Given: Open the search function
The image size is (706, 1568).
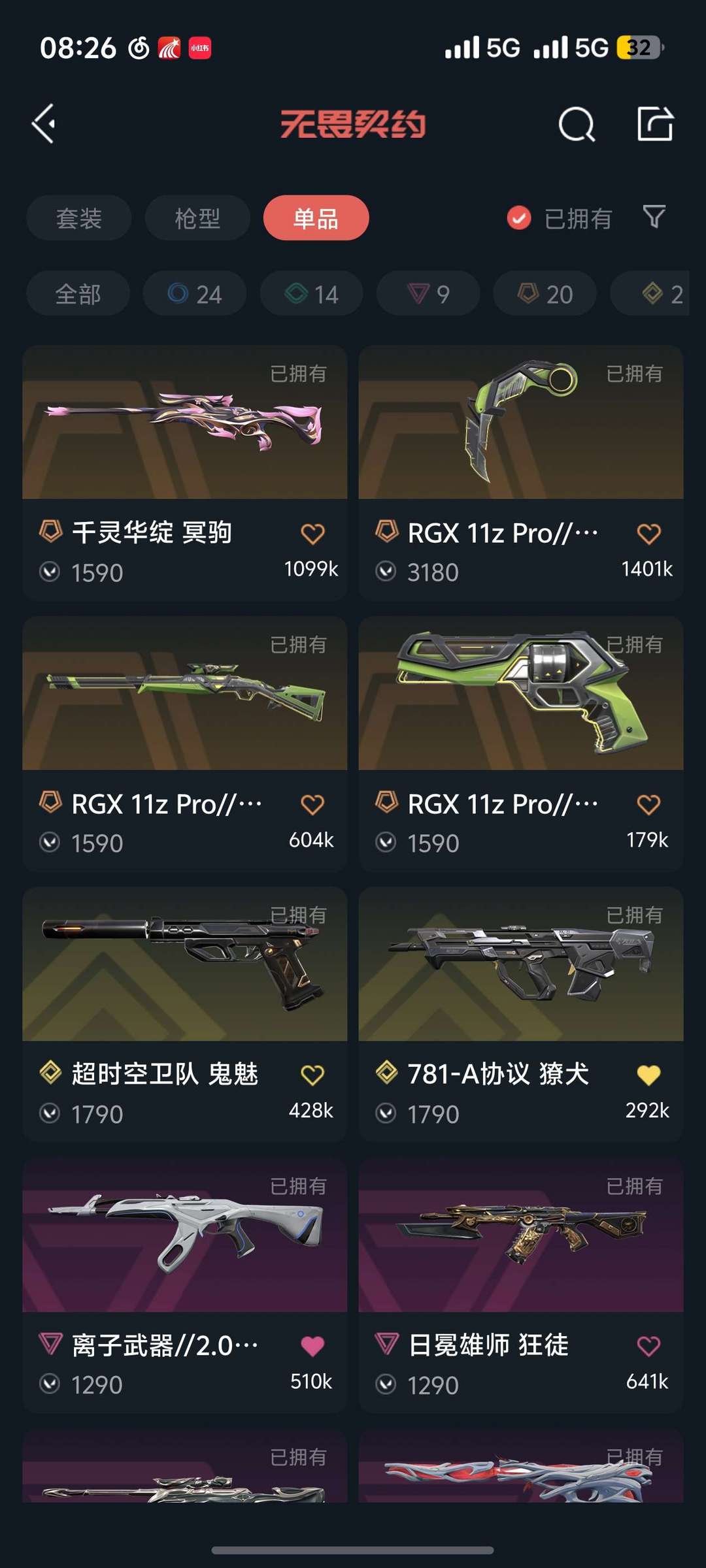Looking at the screenshot, I should (x=578, y=125).
